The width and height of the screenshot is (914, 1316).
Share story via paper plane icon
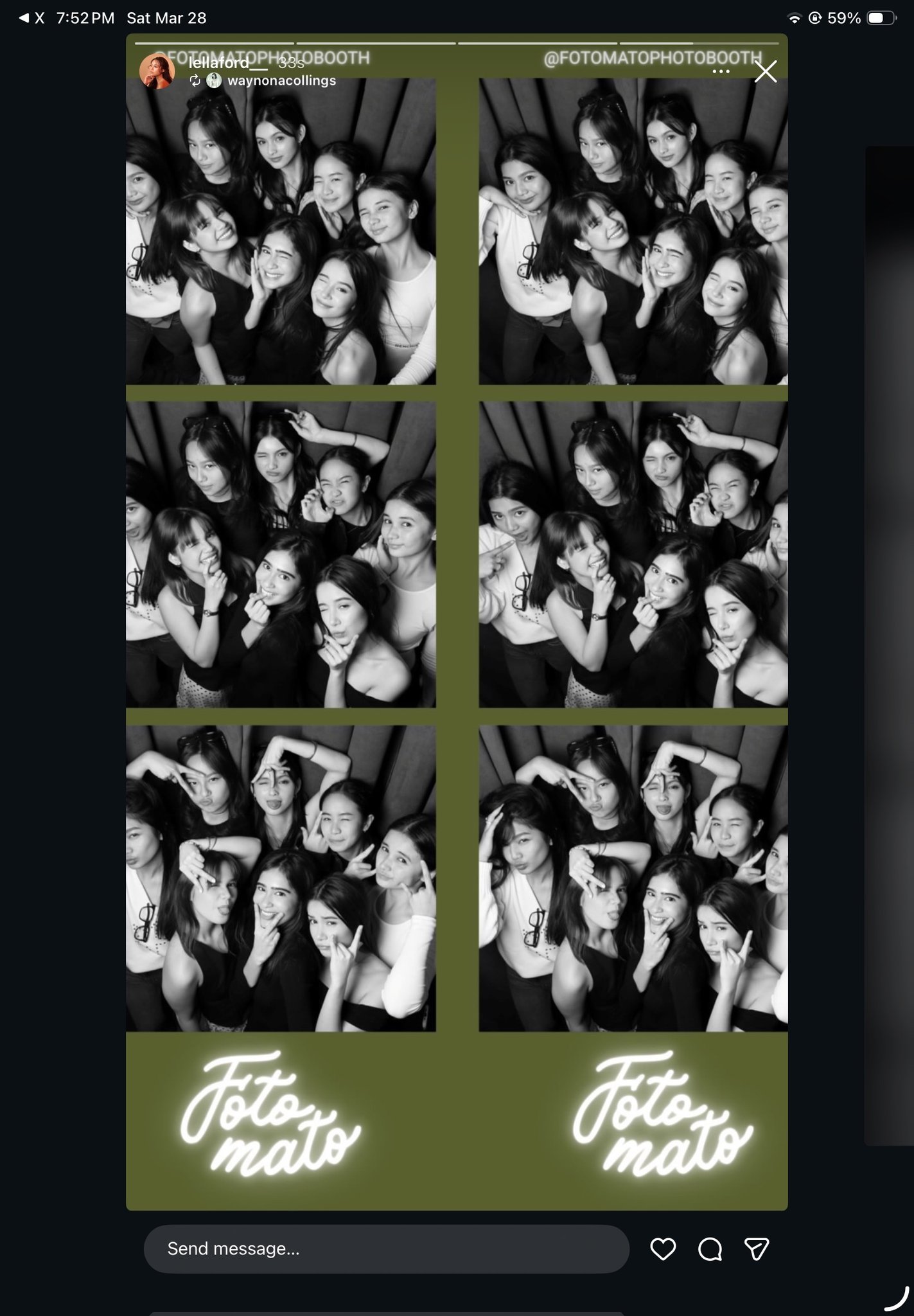click(757, 1249)
